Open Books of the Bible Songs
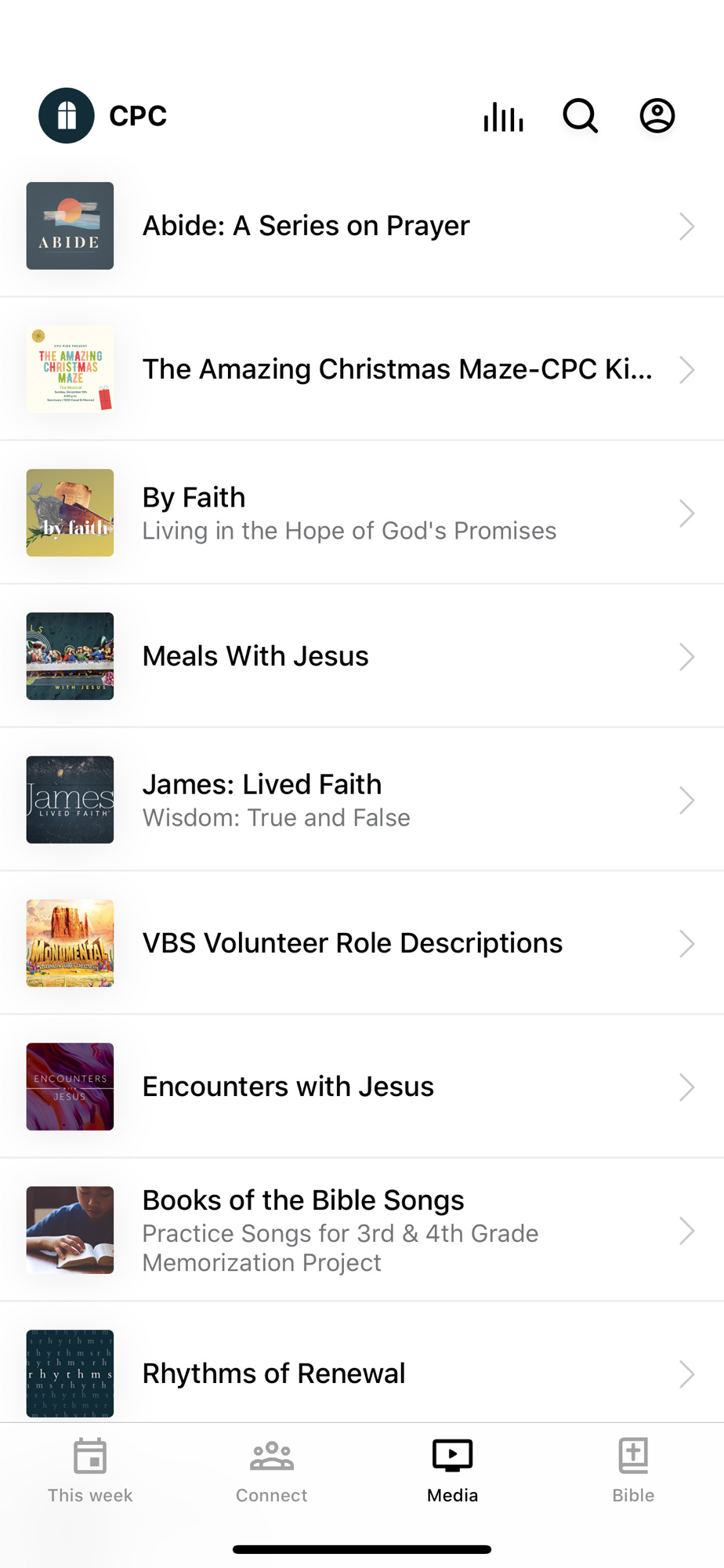The width and height of the screenshot is (724, 1568). [360, 1230]
